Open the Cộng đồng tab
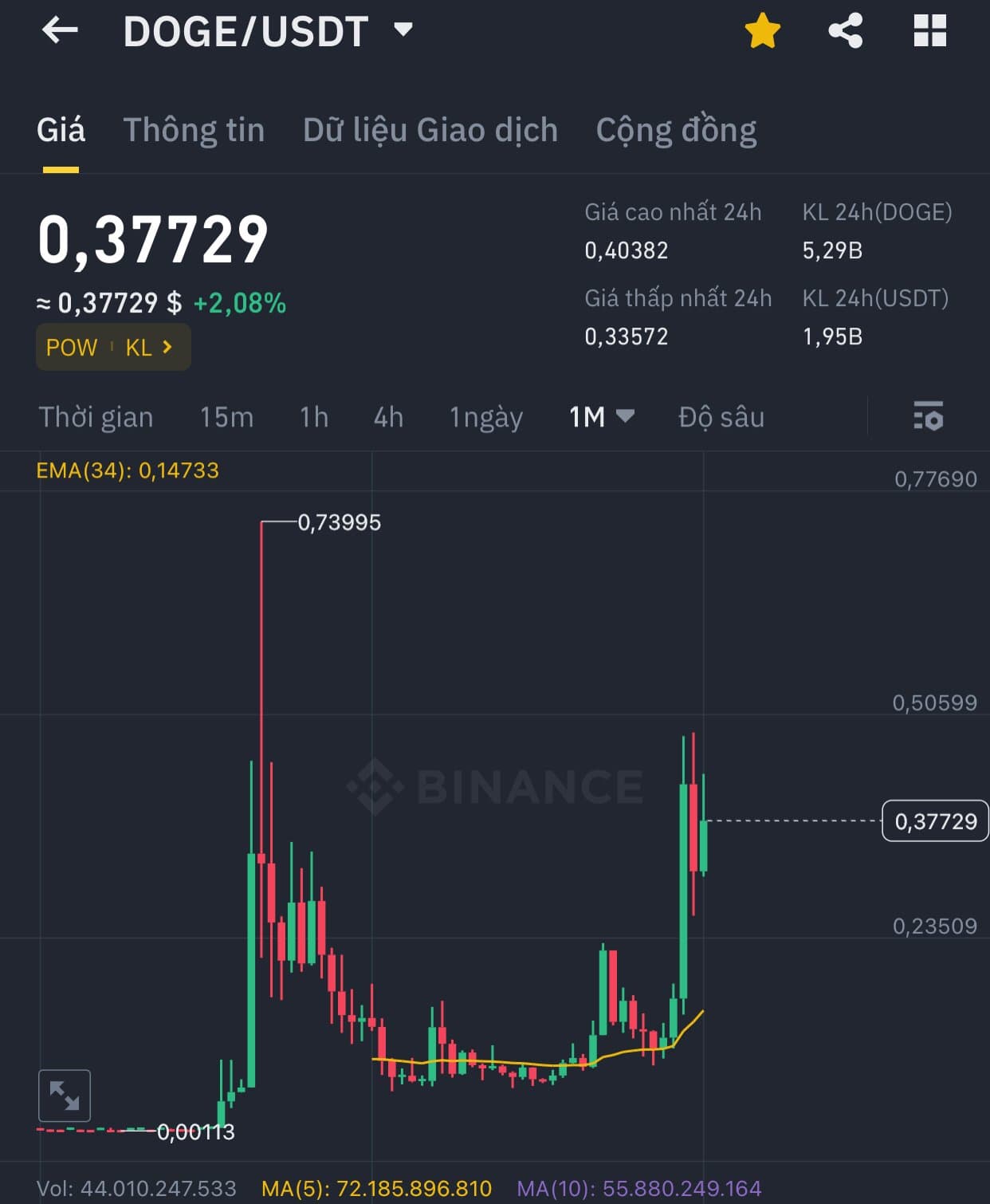Image resolution: width=990 pixels, height=1204 pixels. 676,130
